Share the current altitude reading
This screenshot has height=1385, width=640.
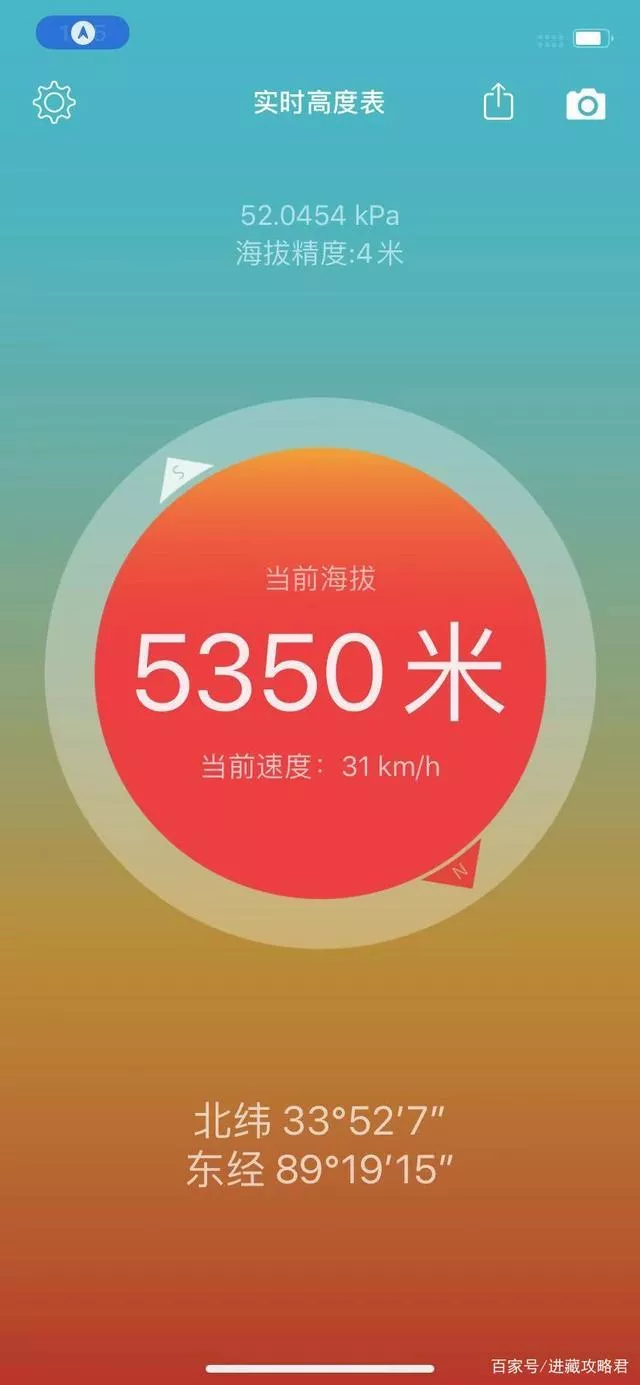click(x=498, y=102)
